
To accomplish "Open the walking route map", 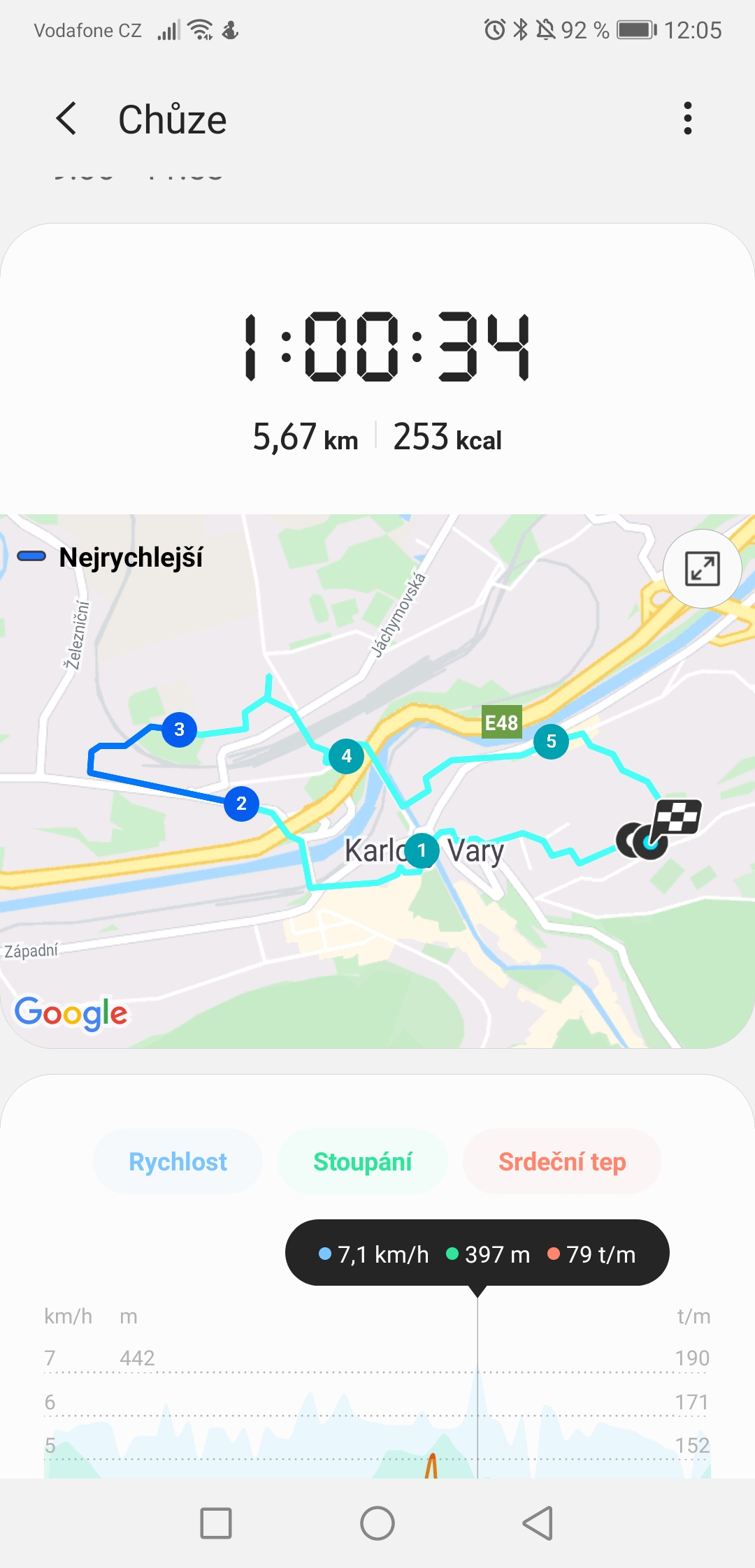I will click(377, 781).
